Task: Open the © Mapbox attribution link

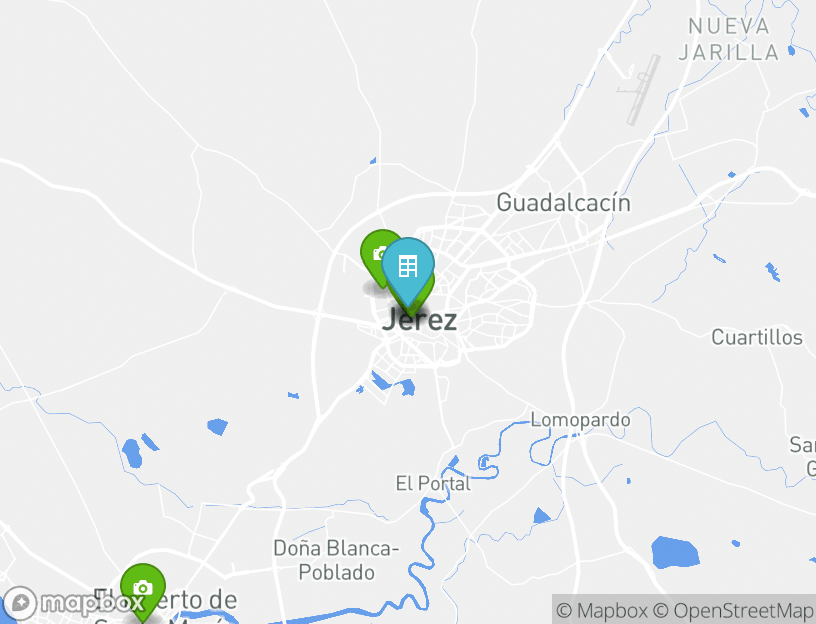Action: (x=601, y=610)
